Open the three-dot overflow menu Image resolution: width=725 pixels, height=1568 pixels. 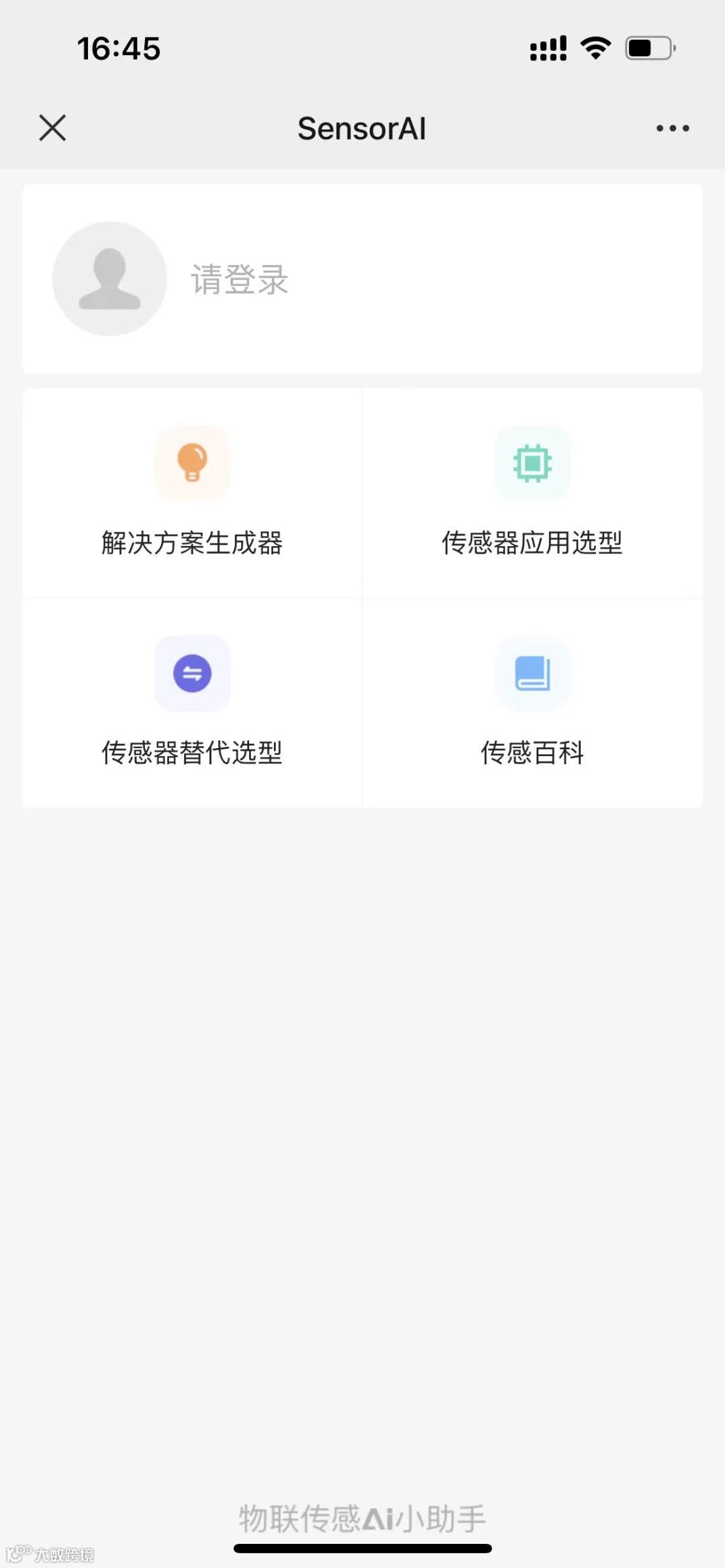(672, 128)
